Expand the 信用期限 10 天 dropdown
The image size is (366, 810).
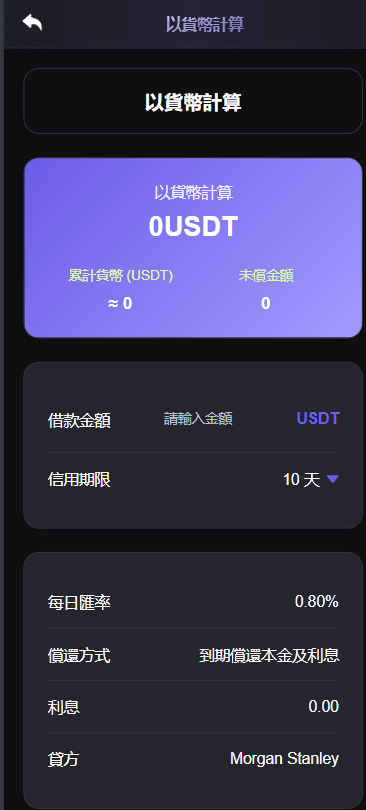311,480
